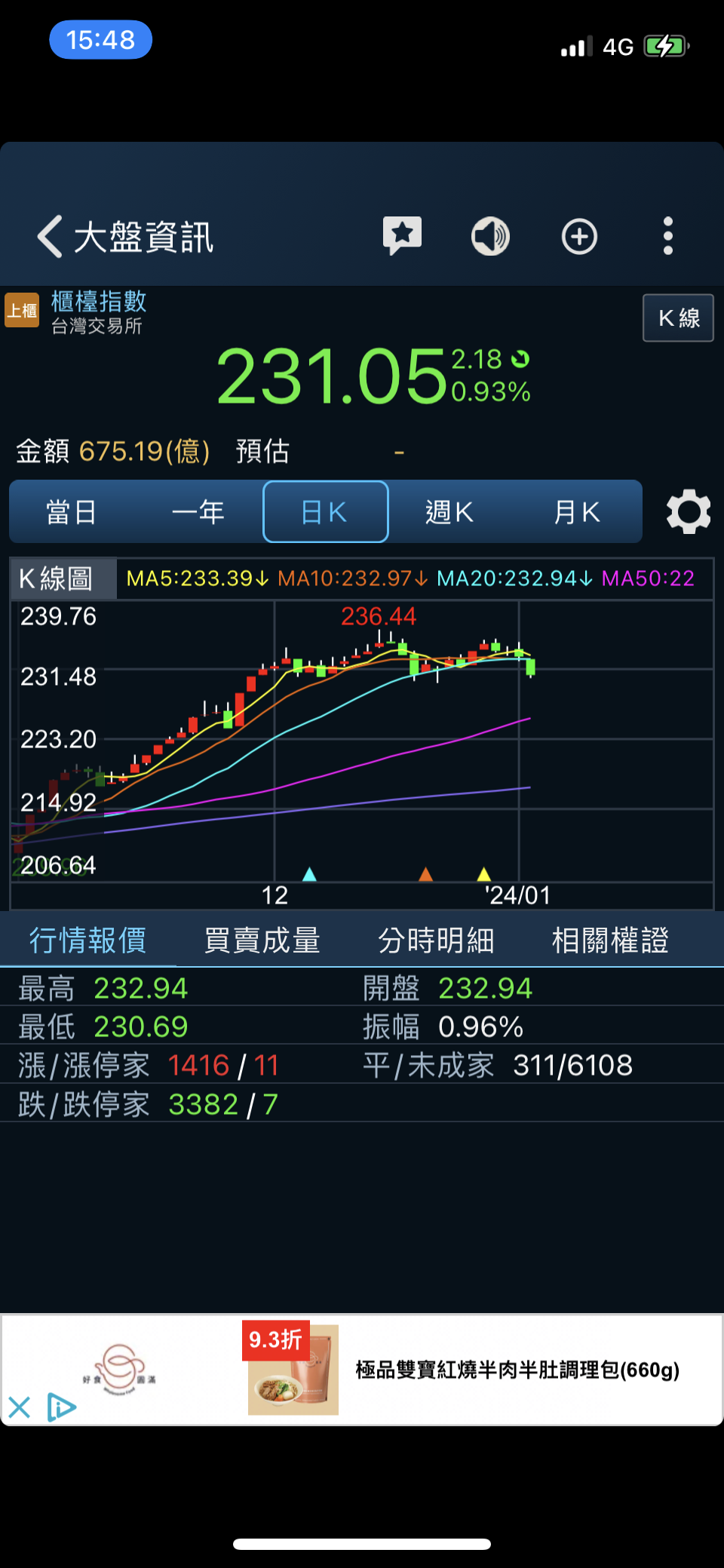Select the 日K chart period
The height and width of the screenshot is (1568, 724).
325,512
